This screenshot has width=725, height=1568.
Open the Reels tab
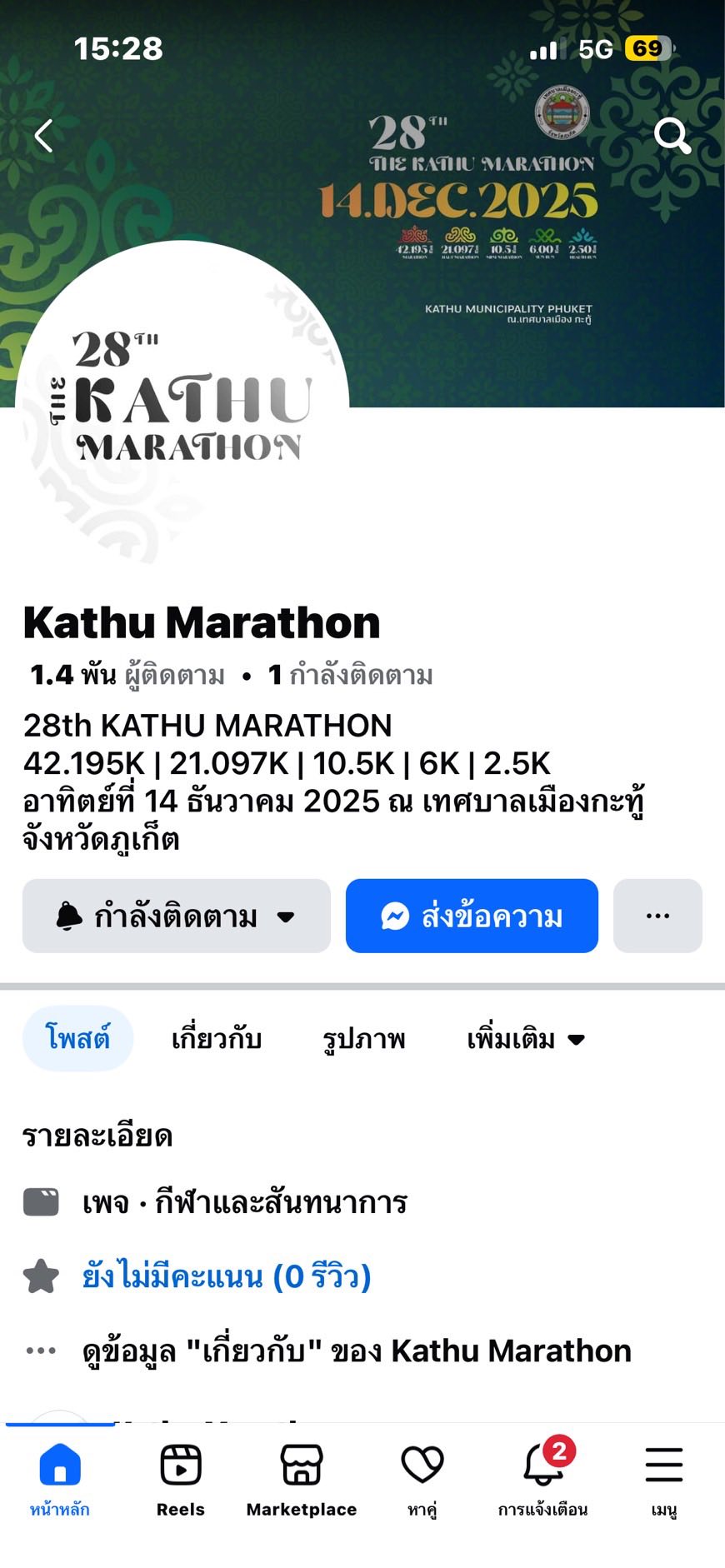click(x=181, y=1481)
